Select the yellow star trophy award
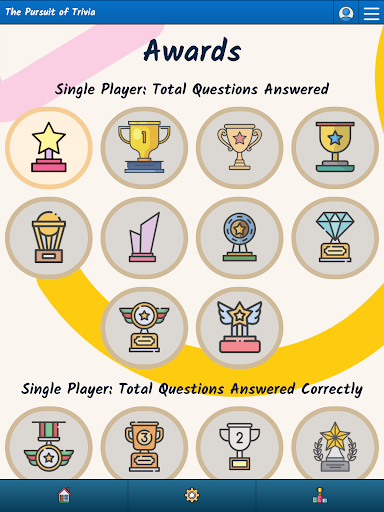Screen dimensions: 384x512 pyautogui.click(x=49, y=148)
